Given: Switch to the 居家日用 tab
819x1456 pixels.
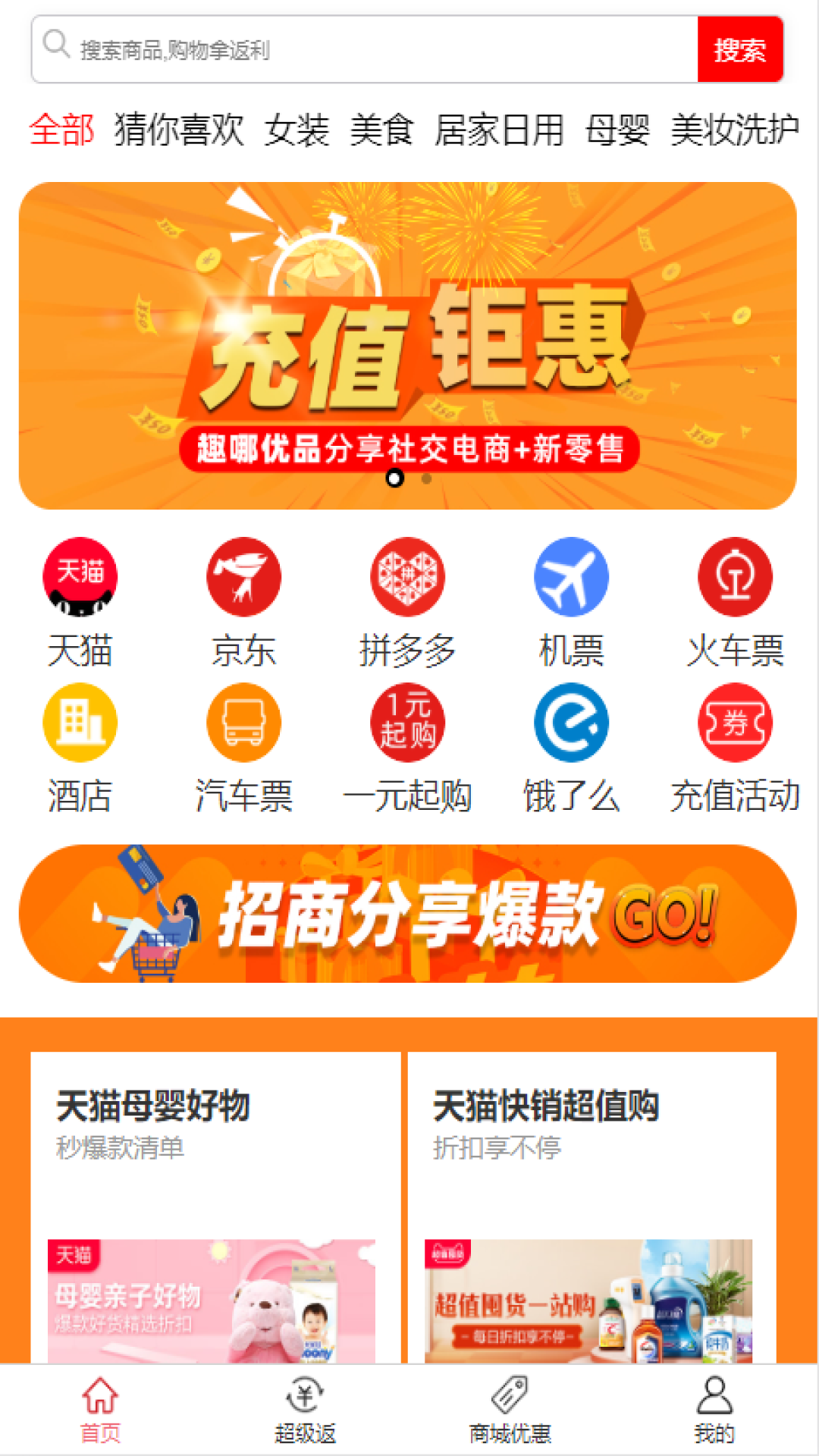Looking at the screenshot, I should click(x=499, y=130).
